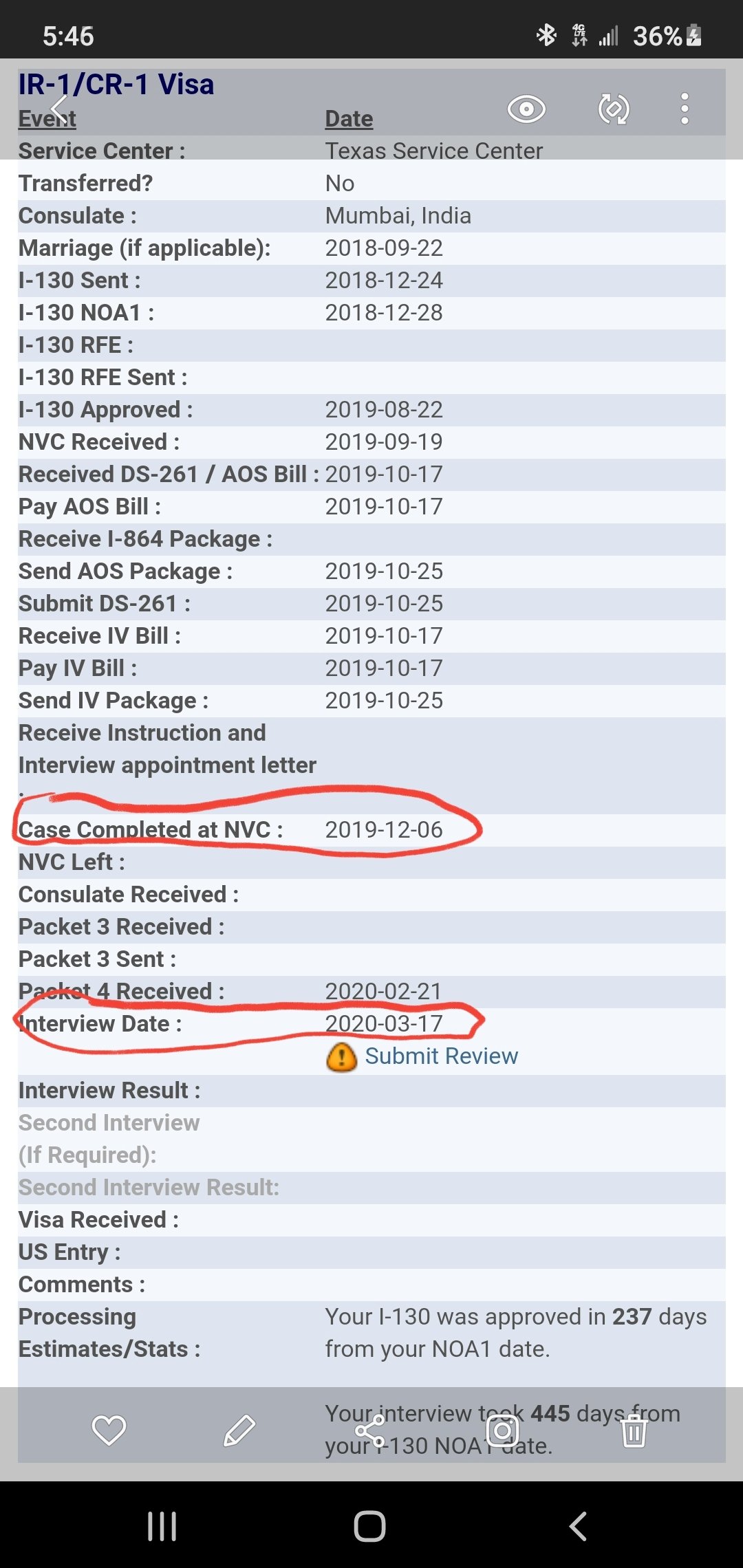Delete the image with the trash icon

point(634,1431)
